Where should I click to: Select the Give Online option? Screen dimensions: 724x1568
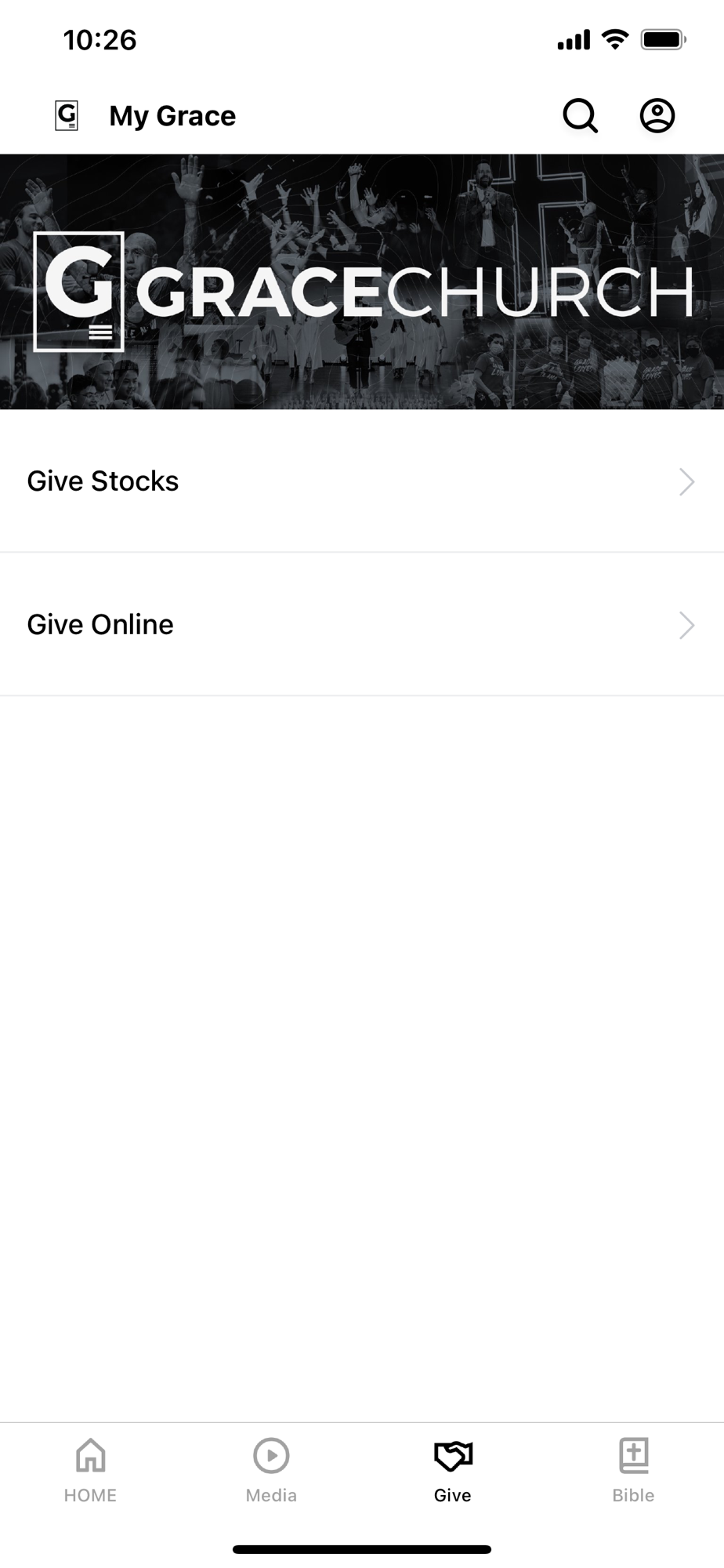(x=362, y=625)
